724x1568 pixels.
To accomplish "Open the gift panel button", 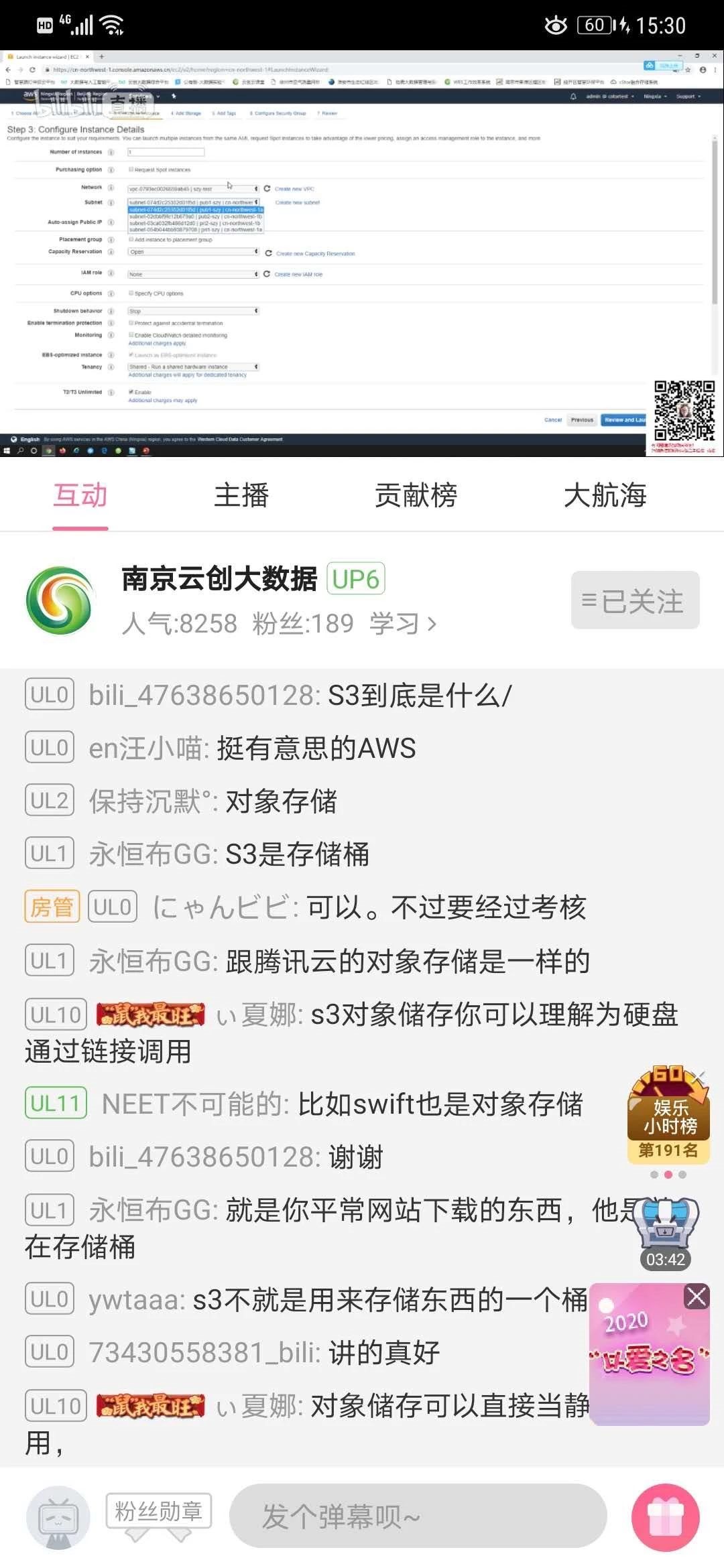I will point(665,1517).
